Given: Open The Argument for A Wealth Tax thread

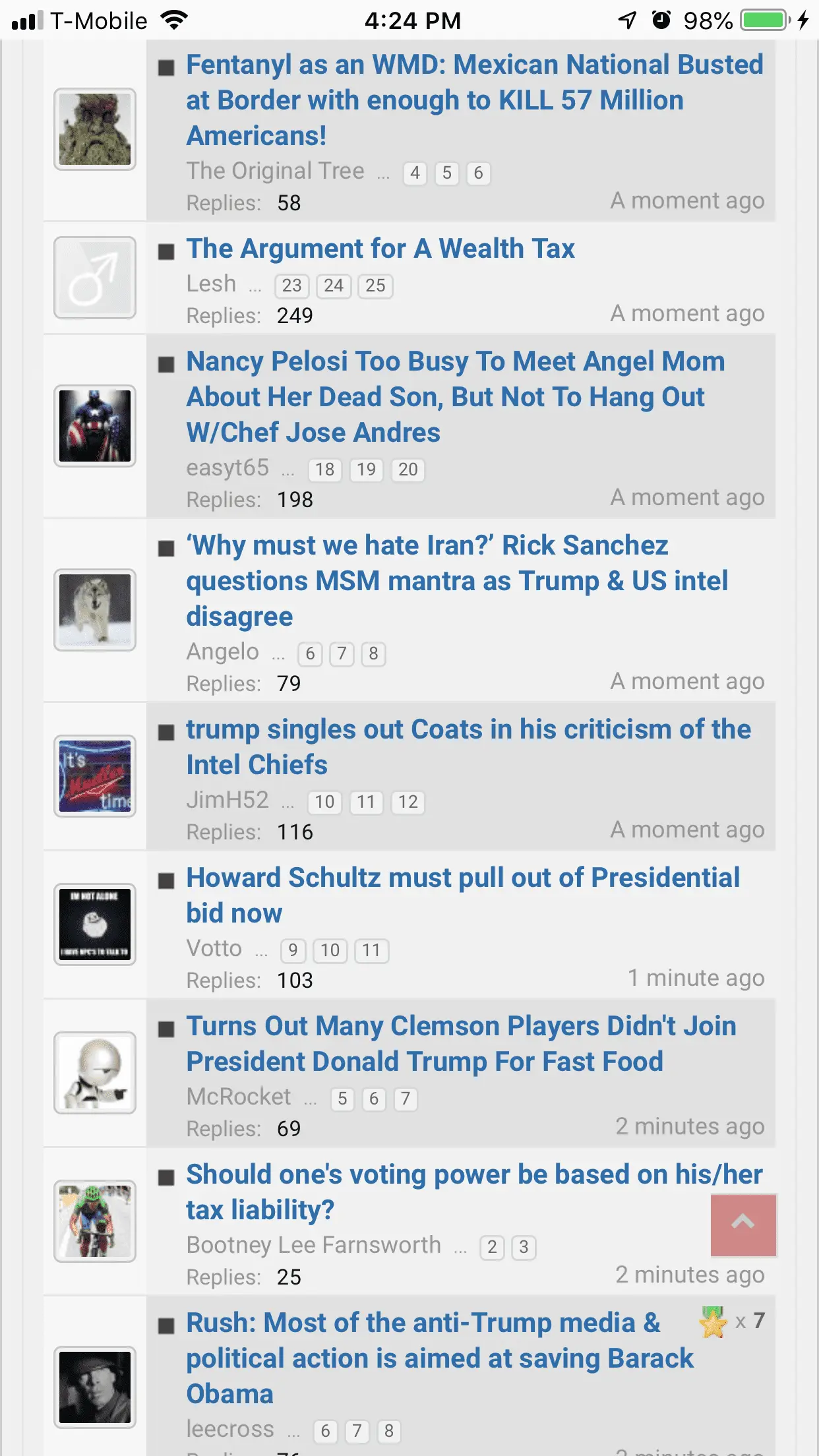Looking at the screenshot, I should (x=380, y=249).
